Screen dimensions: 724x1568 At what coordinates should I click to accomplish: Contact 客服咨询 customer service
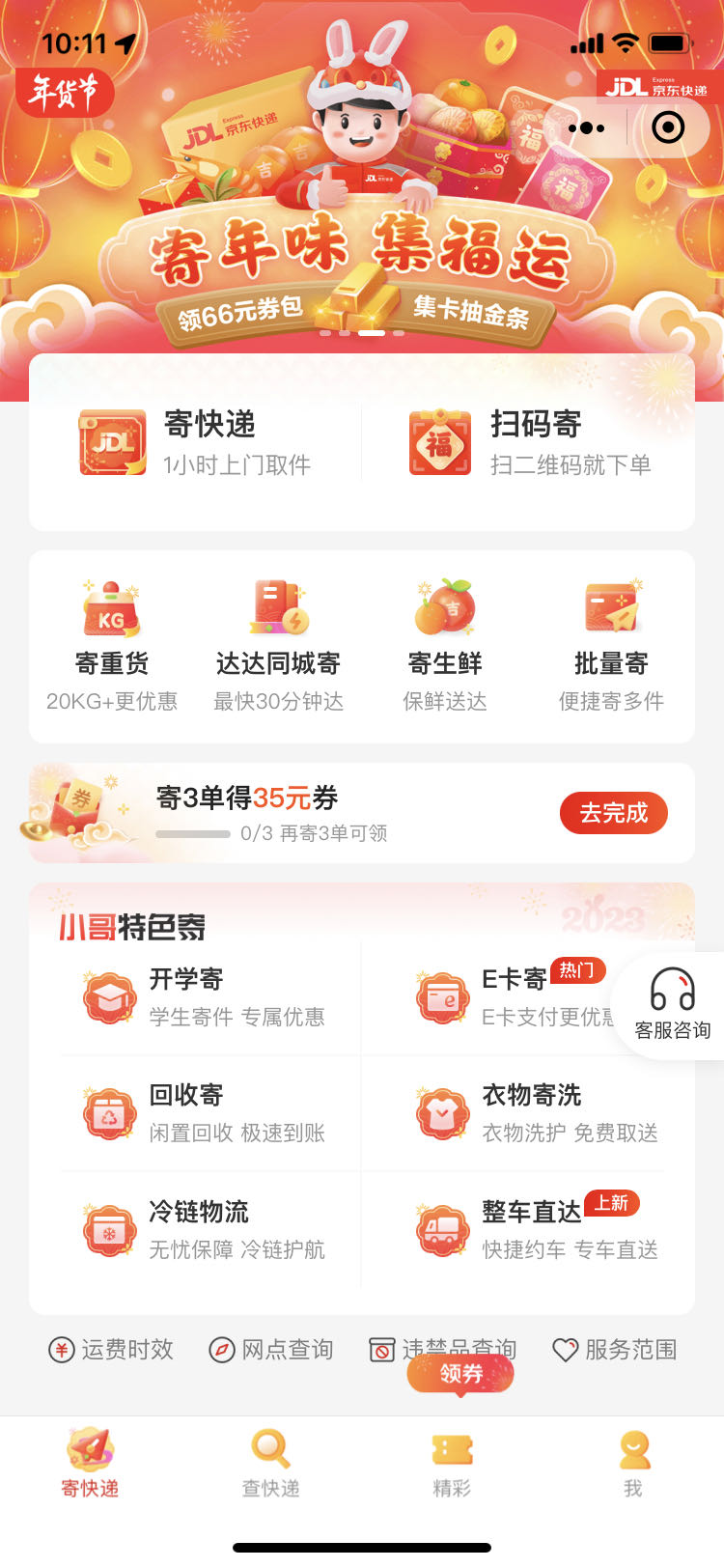672,1005
